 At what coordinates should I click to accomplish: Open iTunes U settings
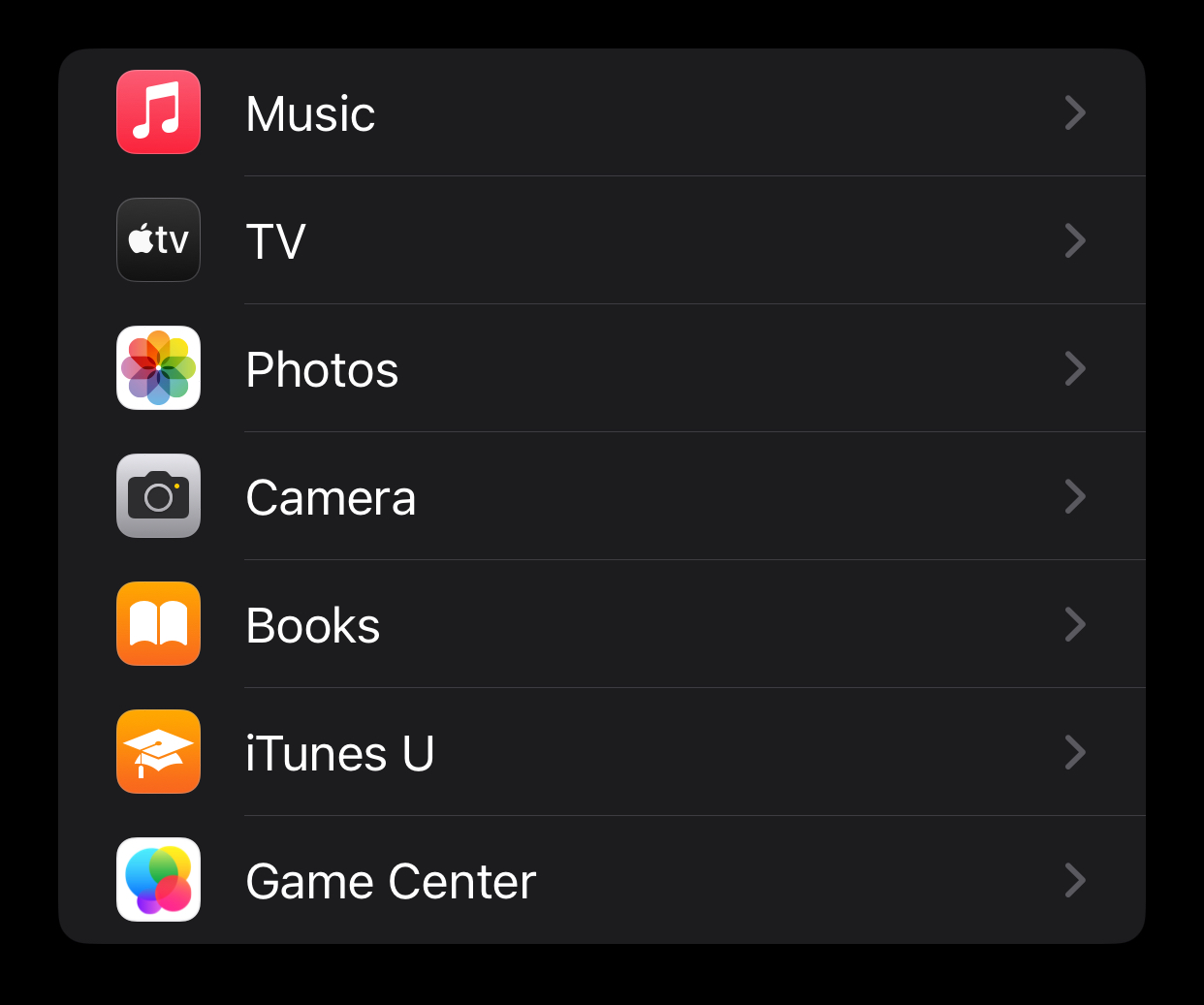tap(601, 753)
